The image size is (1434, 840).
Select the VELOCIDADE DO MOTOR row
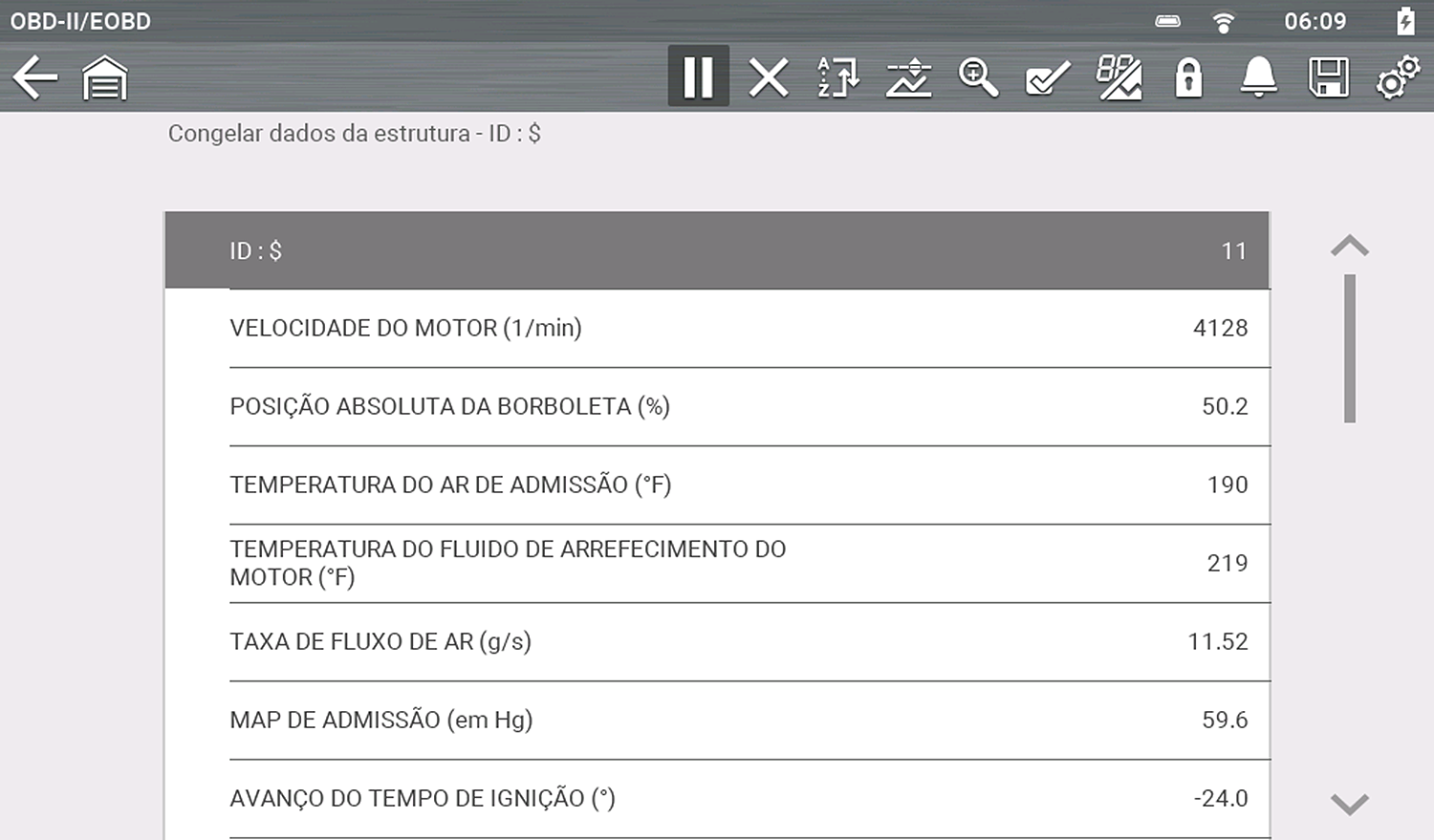click(717, 328)
